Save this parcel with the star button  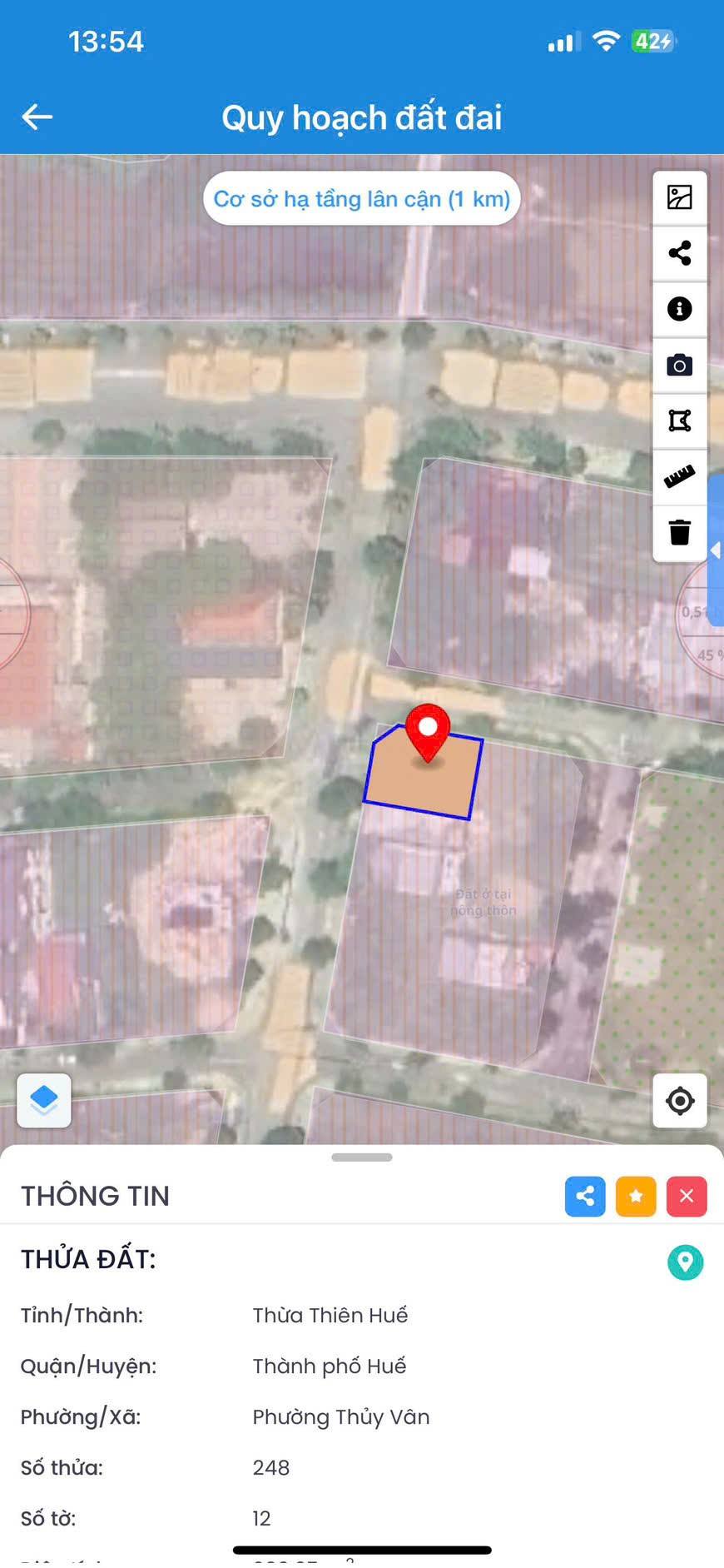pos(636,1196)
